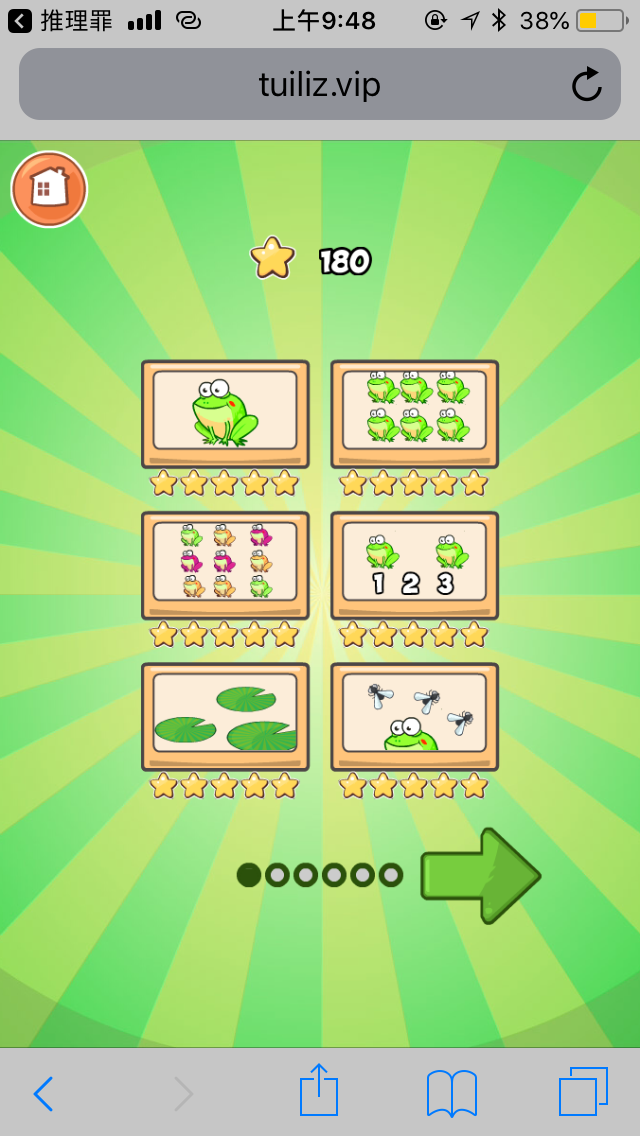Reload the page in Safari
Image resolution: width=640 pixels, height=1136 pixels.
pyautogui.click(x=587, y=85)
